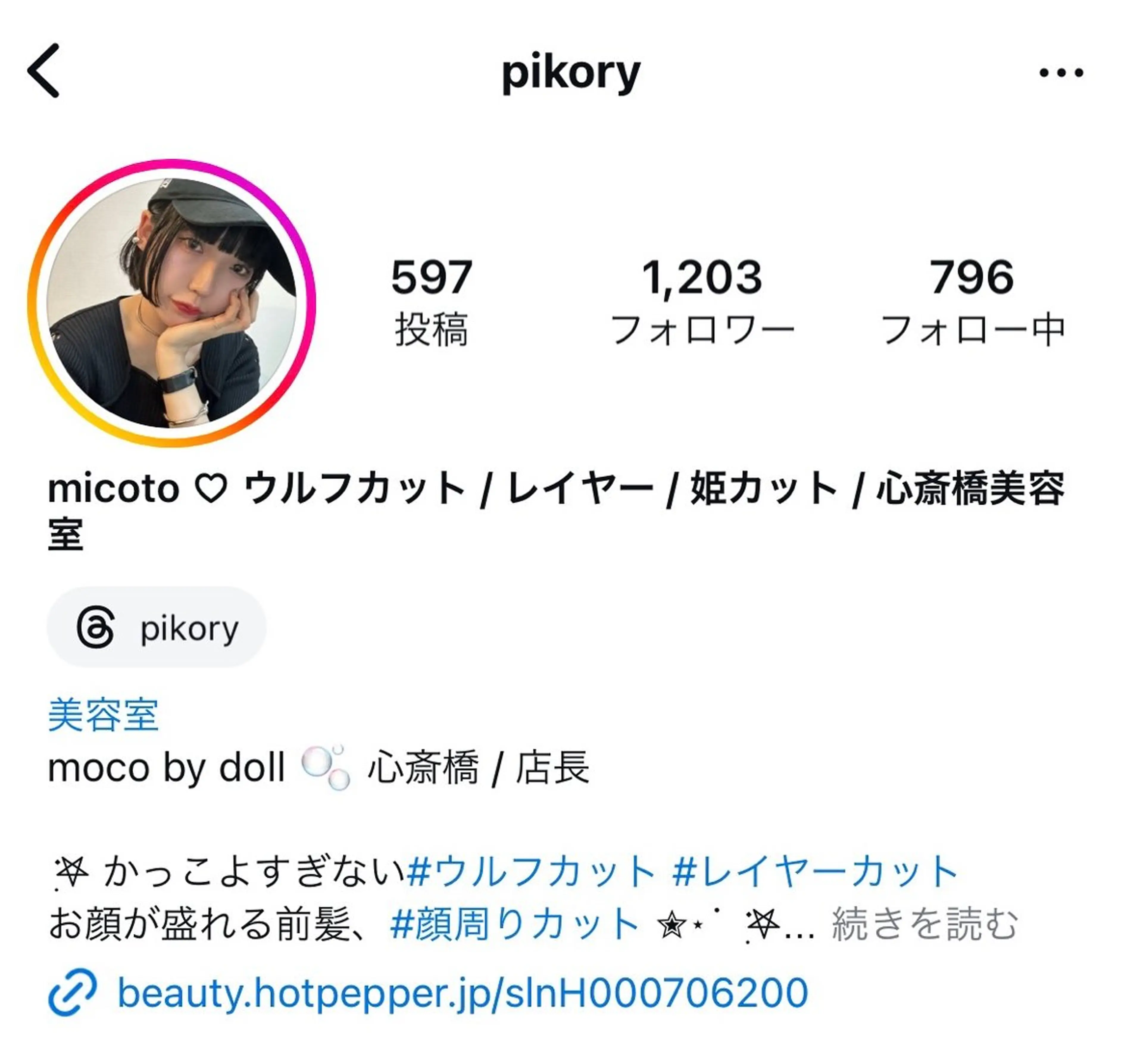The height and width of the screenshot is (1064, 1143).
Task: Open hashtag #ウルフカット
Action: pos(531,872)
